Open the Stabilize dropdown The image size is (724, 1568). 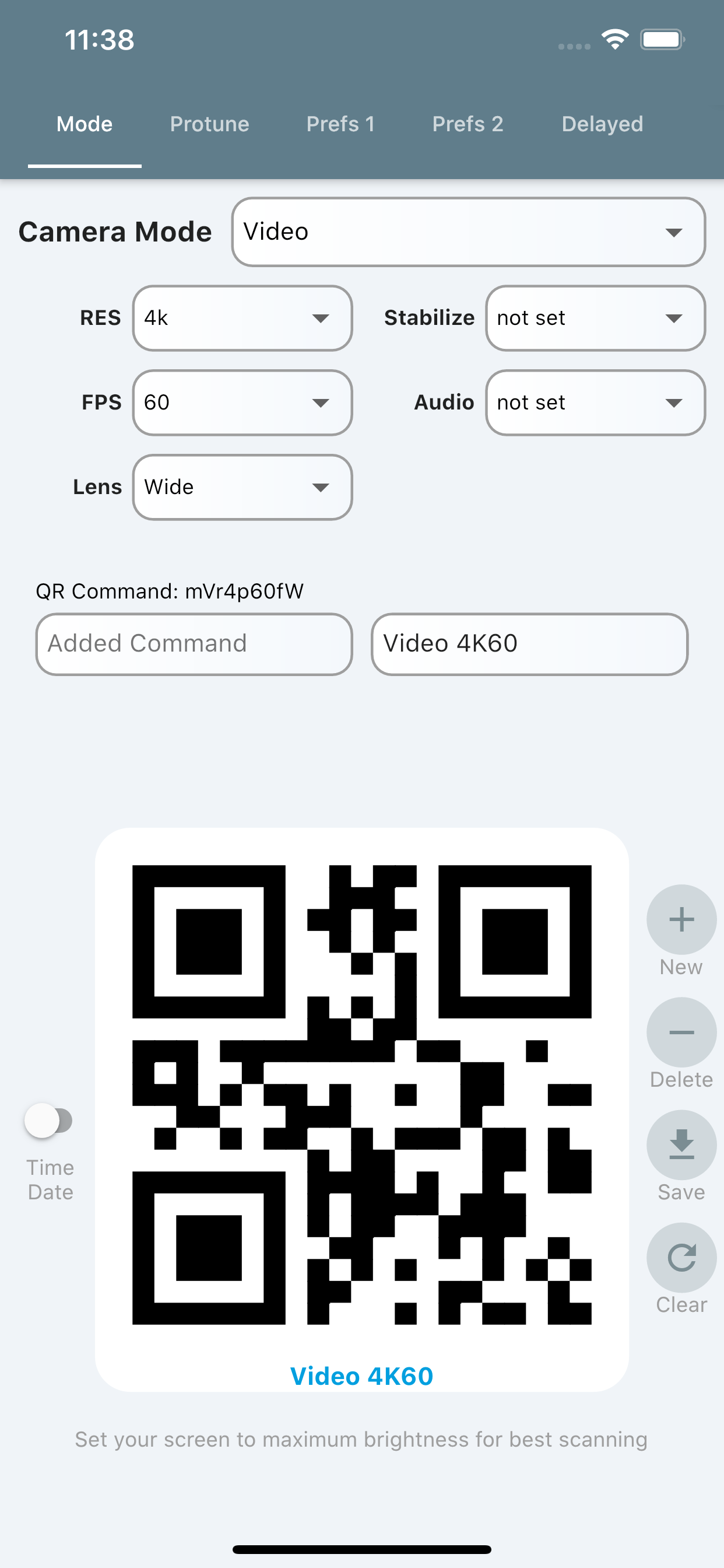pyautogui.click(x=595, y=318)
